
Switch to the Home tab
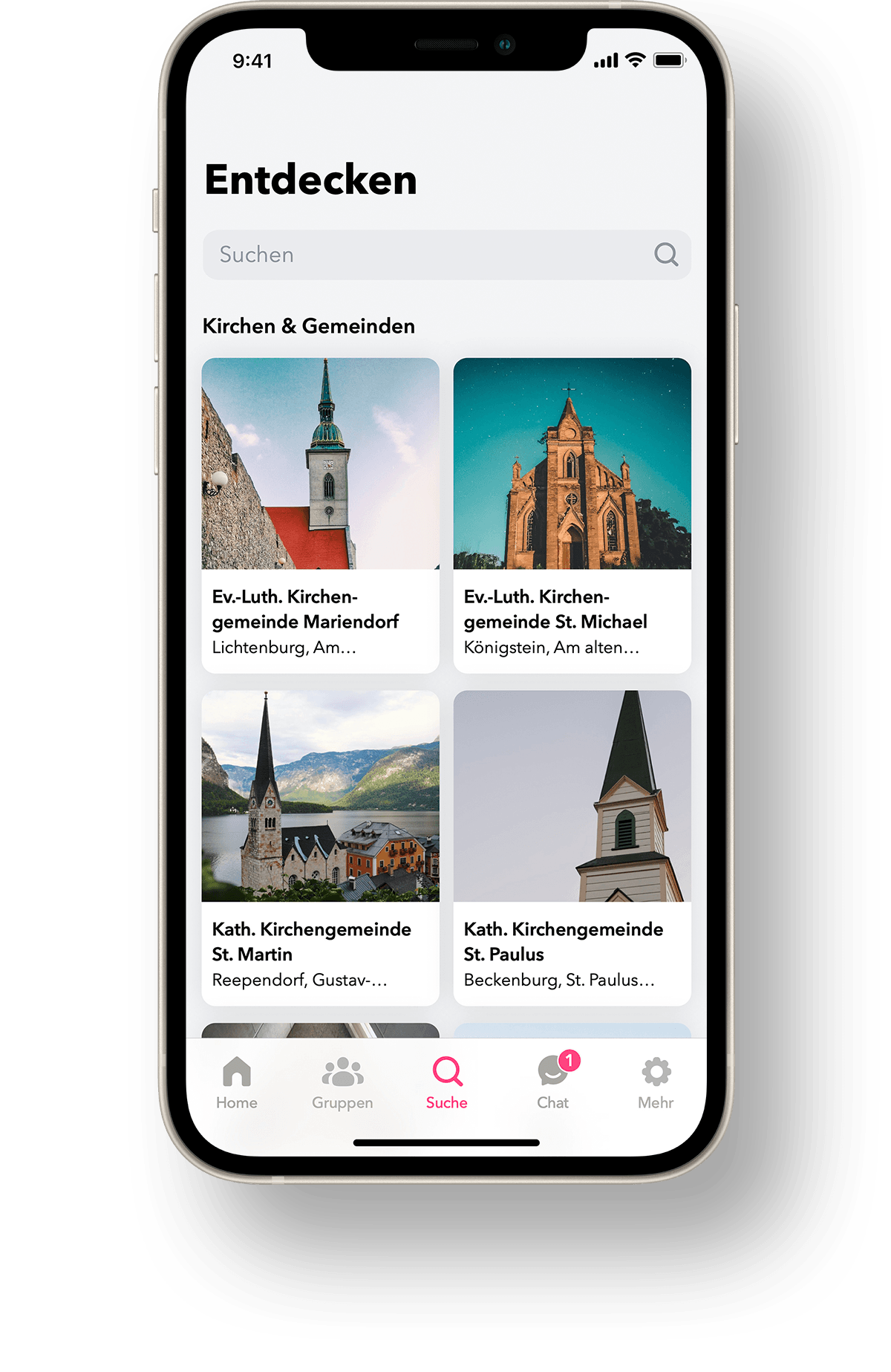pos(237,1083)
